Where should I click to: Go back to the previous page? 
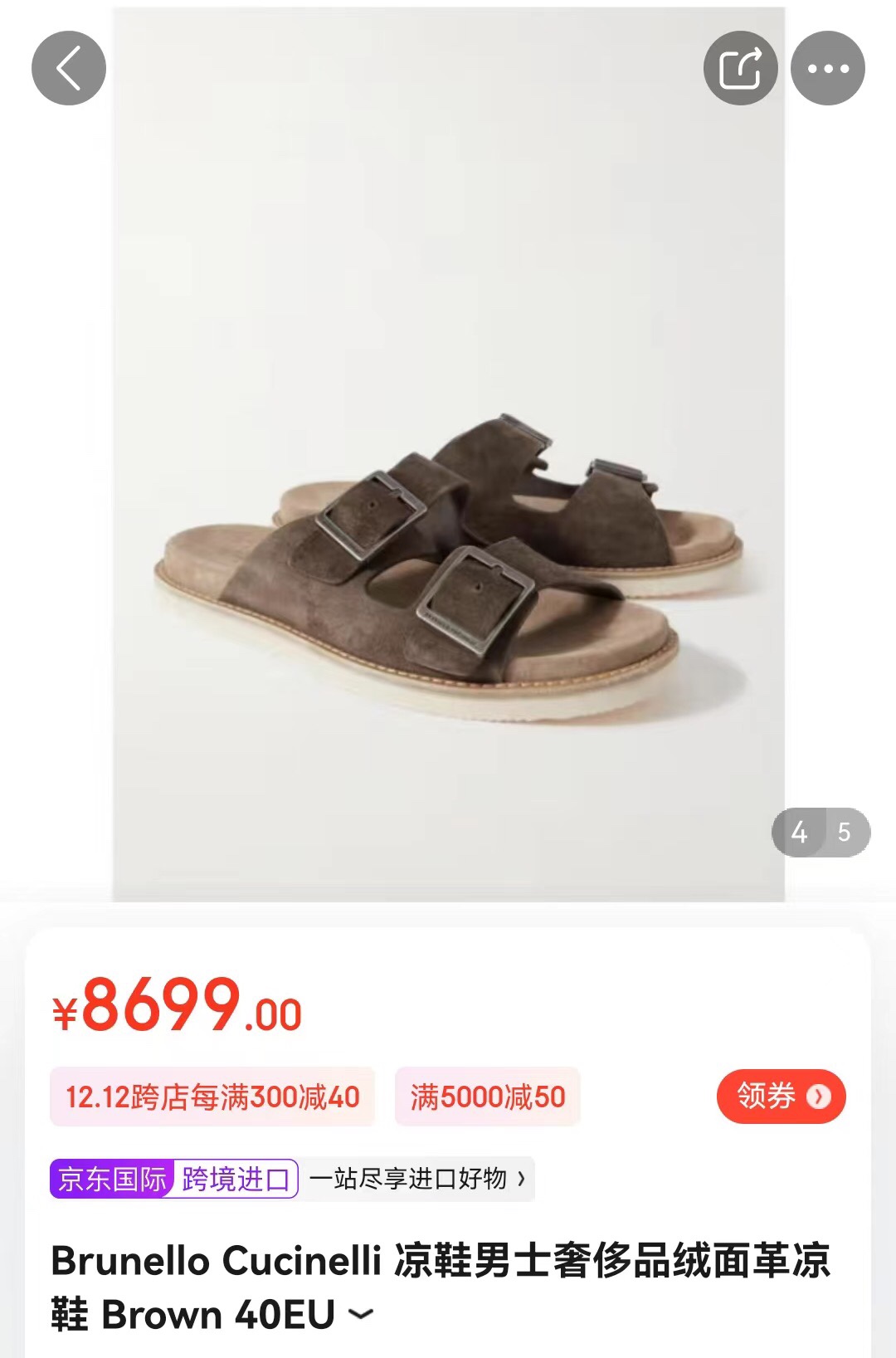click(x=69, y=68)
